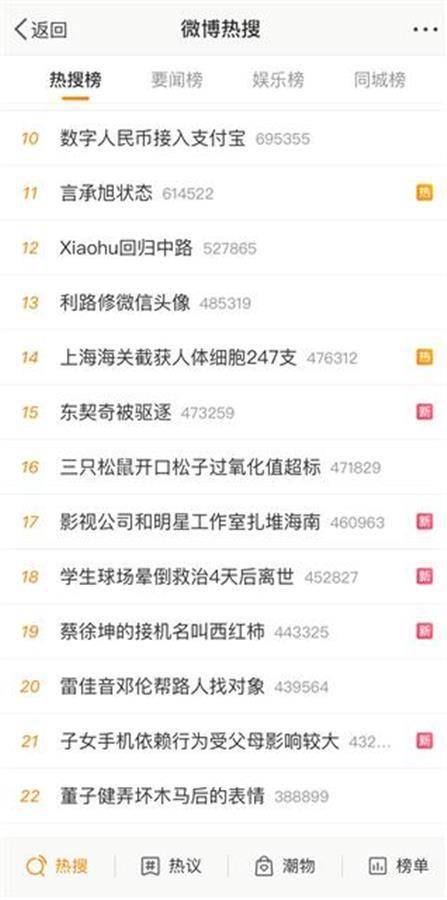View 董子健弄坏木马后的表情 topic
Image resolution: width=447 pixels, height=900 pixels.
162,796
